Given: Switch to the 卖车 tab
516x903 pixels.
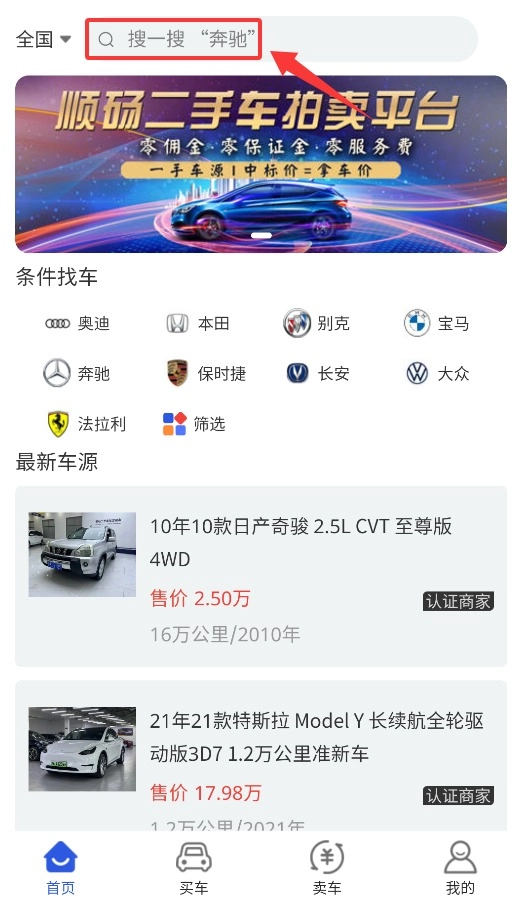Looking at the screenshot, I should click(327, 868).
